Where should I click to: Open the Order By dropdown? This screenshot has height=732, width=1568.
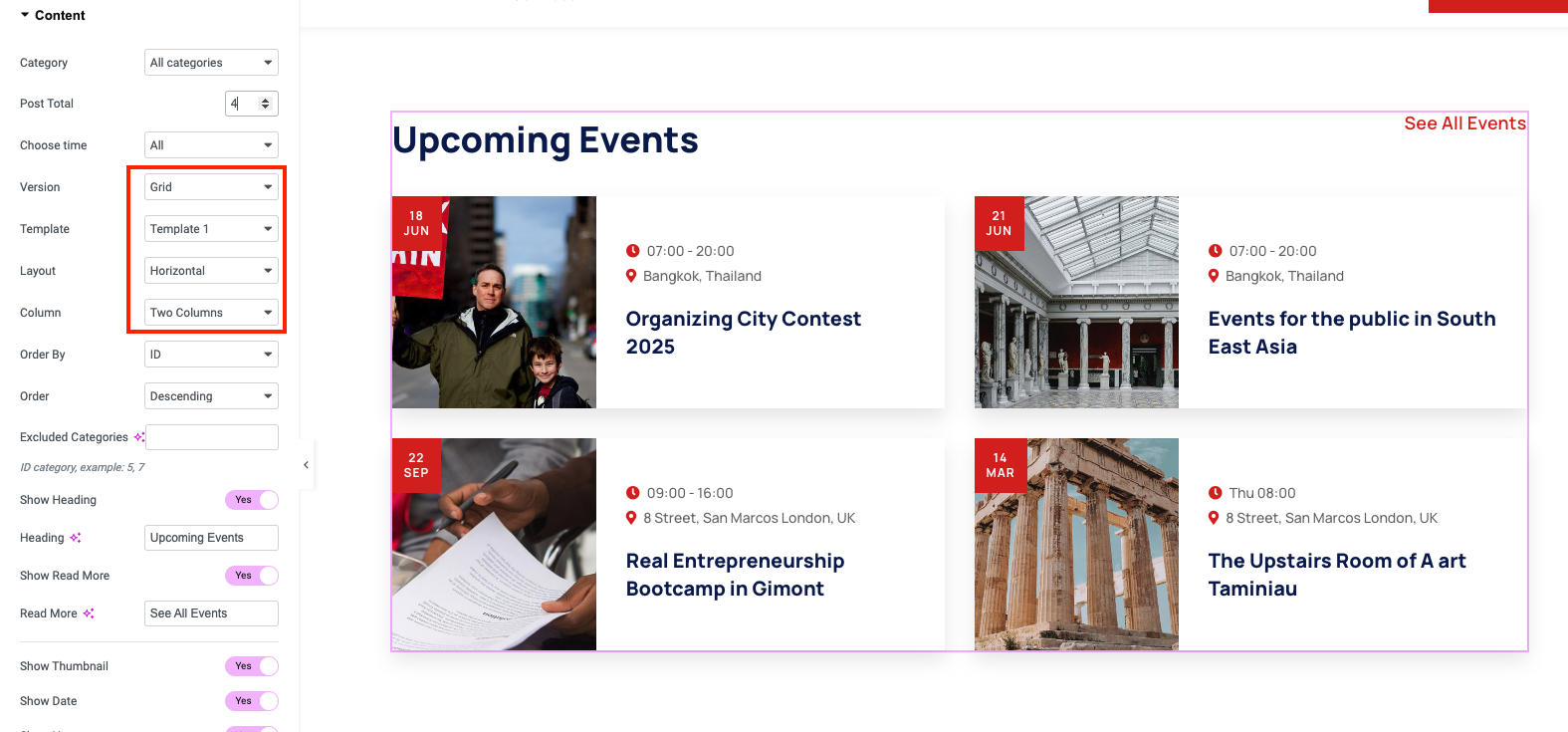pos(211,355)
